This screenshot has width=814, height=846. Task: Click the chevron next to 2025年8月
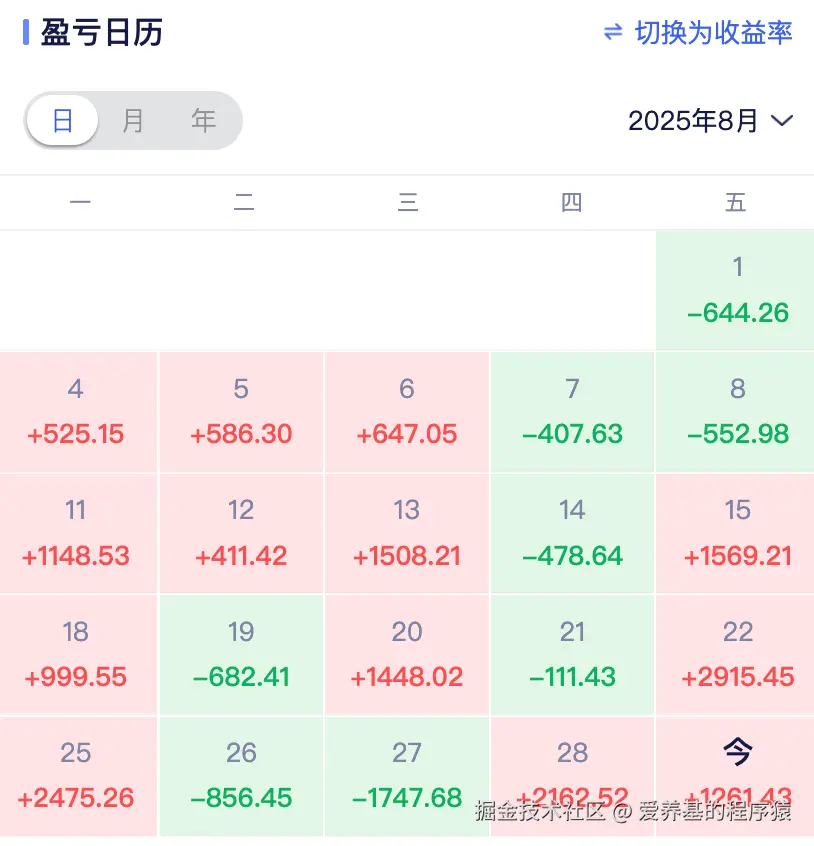pos(783,122)
